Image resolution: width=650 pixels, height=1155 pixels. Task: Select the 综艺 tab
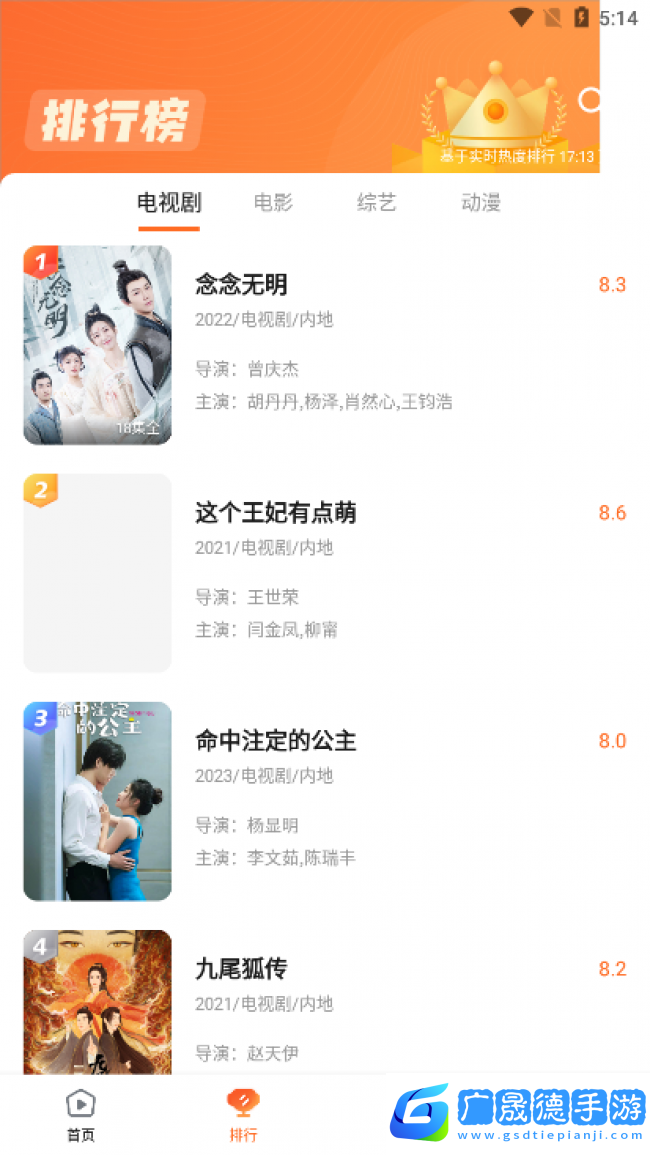[377, 203]
